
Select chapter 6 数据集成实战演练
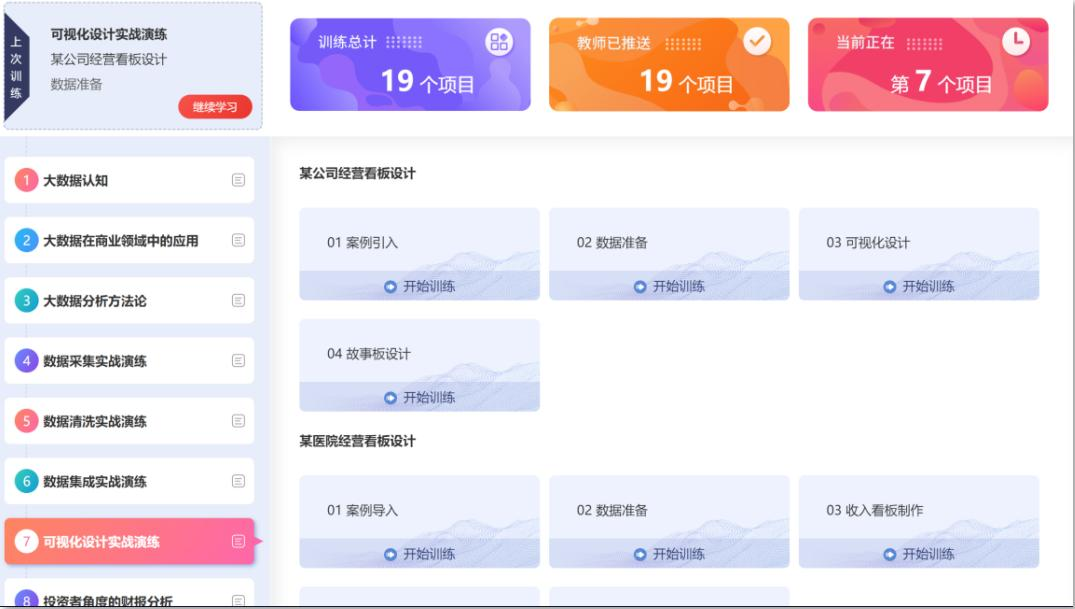point(129,481)
